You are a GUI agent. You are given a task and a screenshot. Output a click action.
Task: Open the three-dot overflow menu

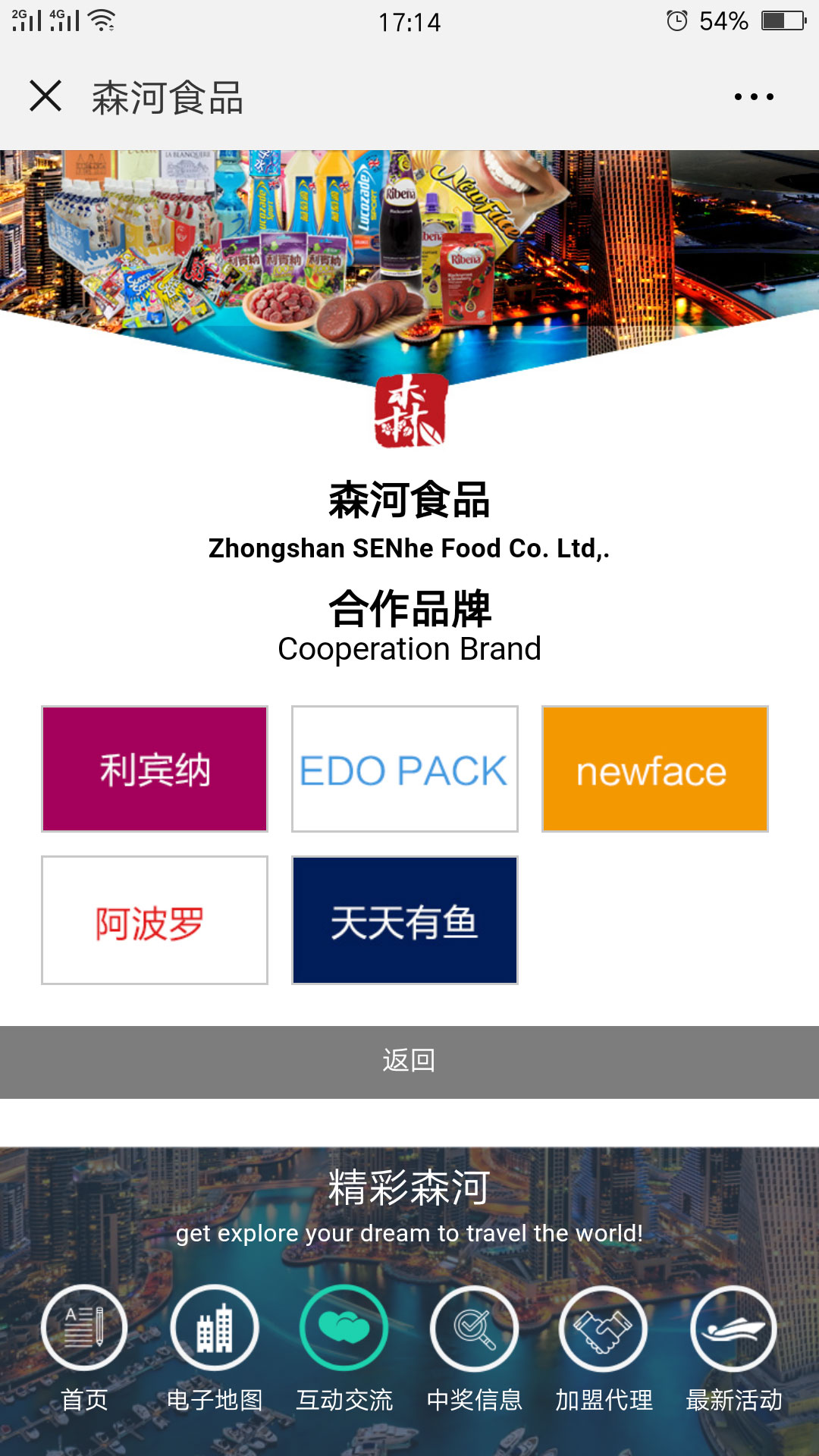coord(753,97)
